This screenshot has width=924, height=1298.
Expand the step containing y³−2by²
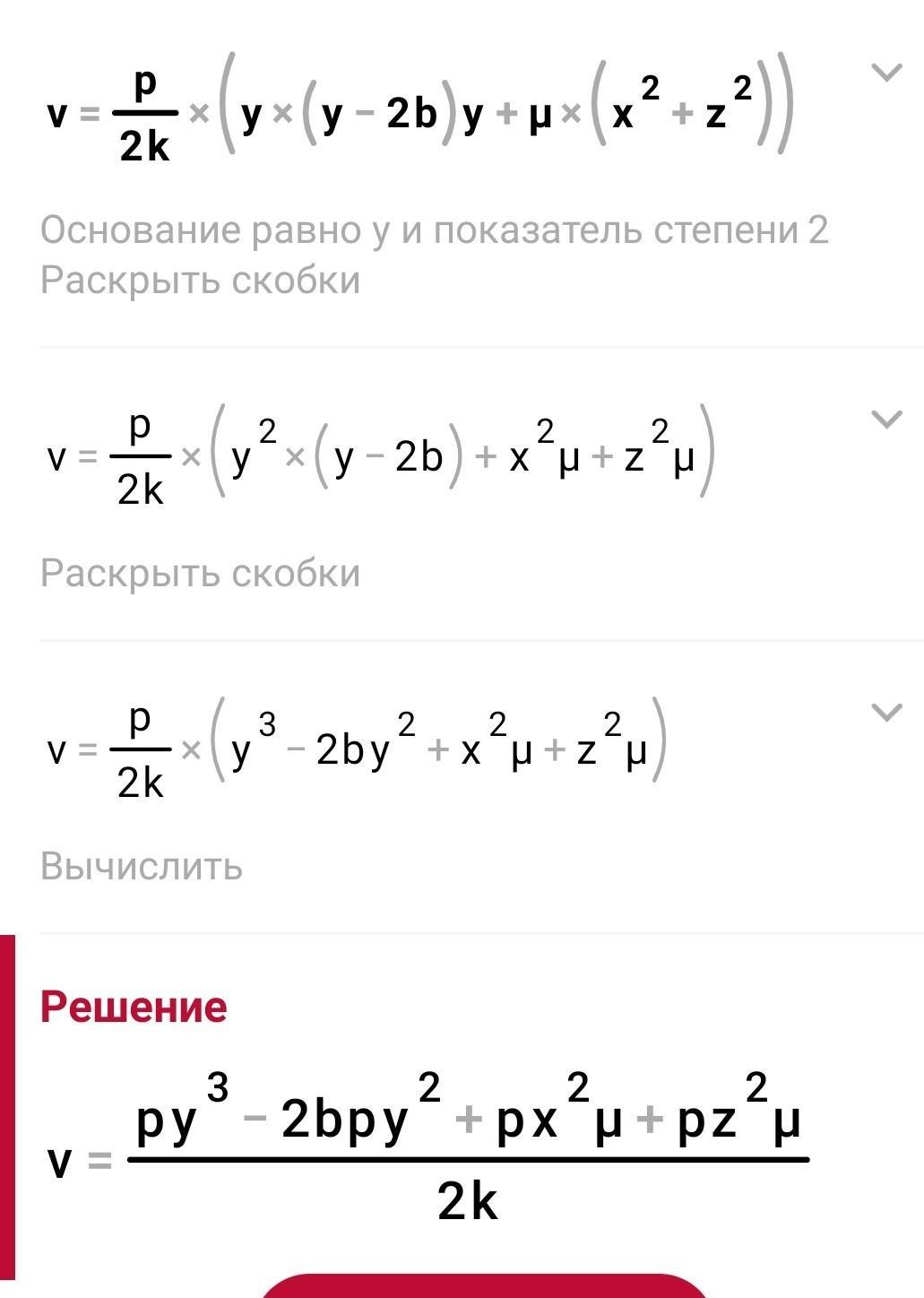[886, 713]
